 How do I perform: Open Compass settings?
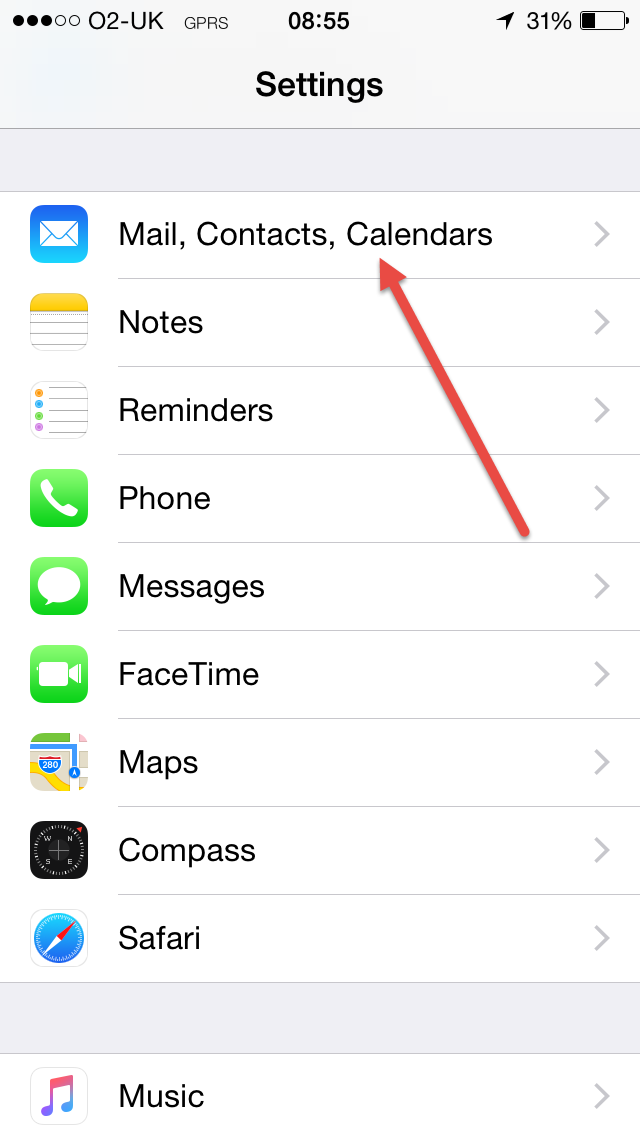320,851
